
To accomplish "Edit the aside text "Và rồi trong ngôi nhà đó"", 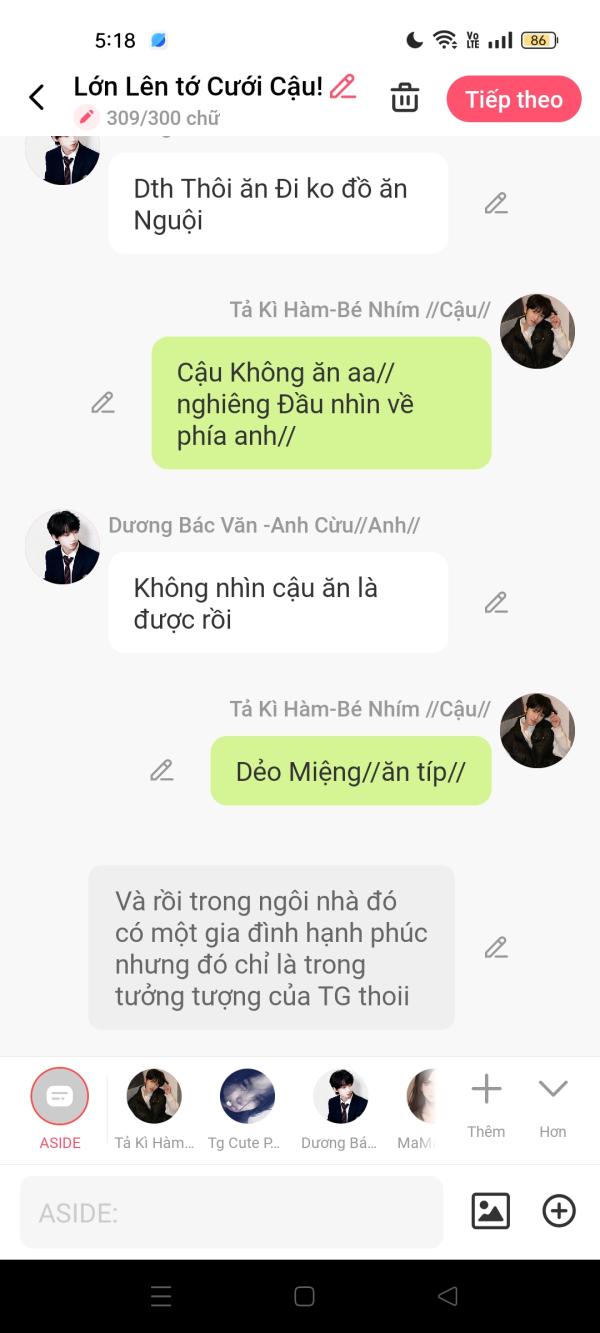I will [496, 948].
